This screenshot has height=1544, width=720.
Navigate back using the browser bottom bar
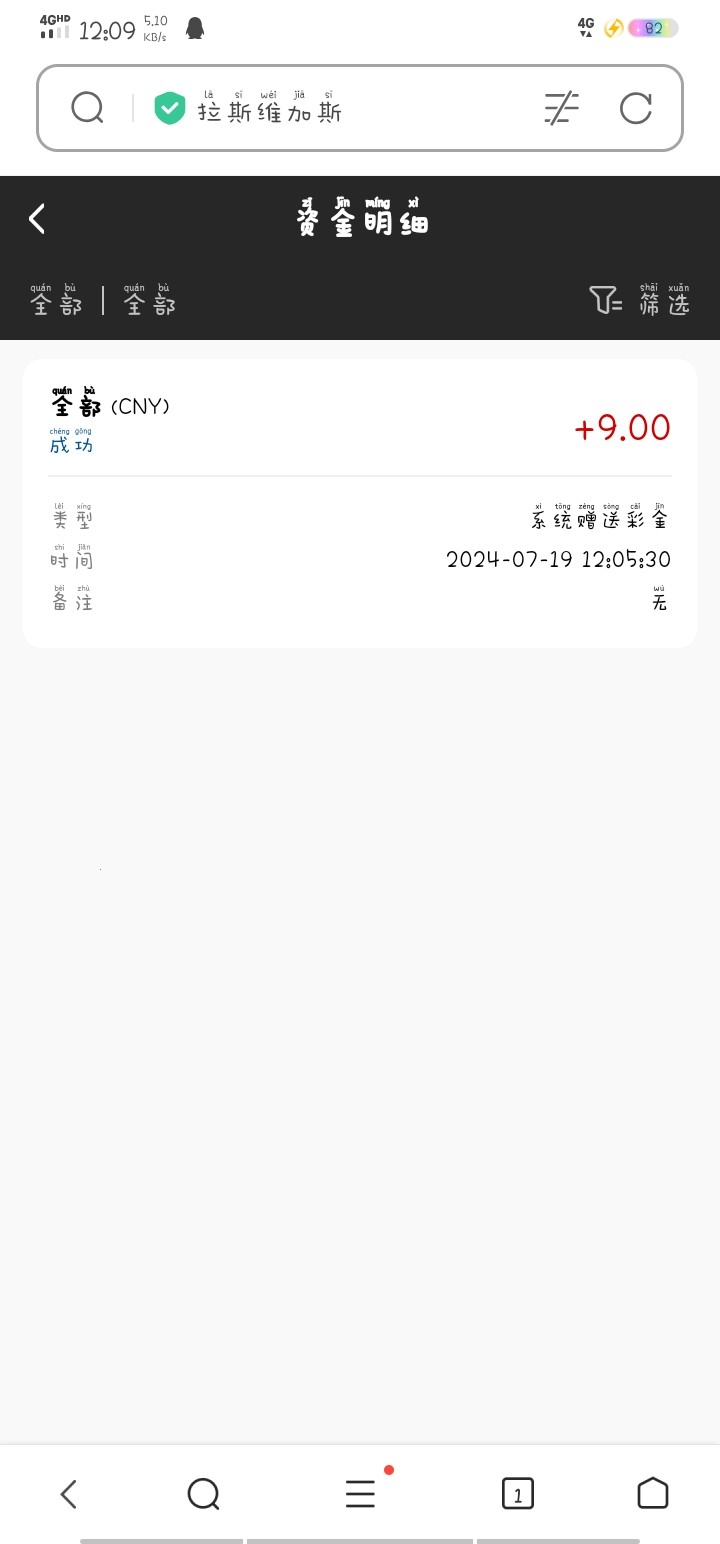(x=68, y=1494)
